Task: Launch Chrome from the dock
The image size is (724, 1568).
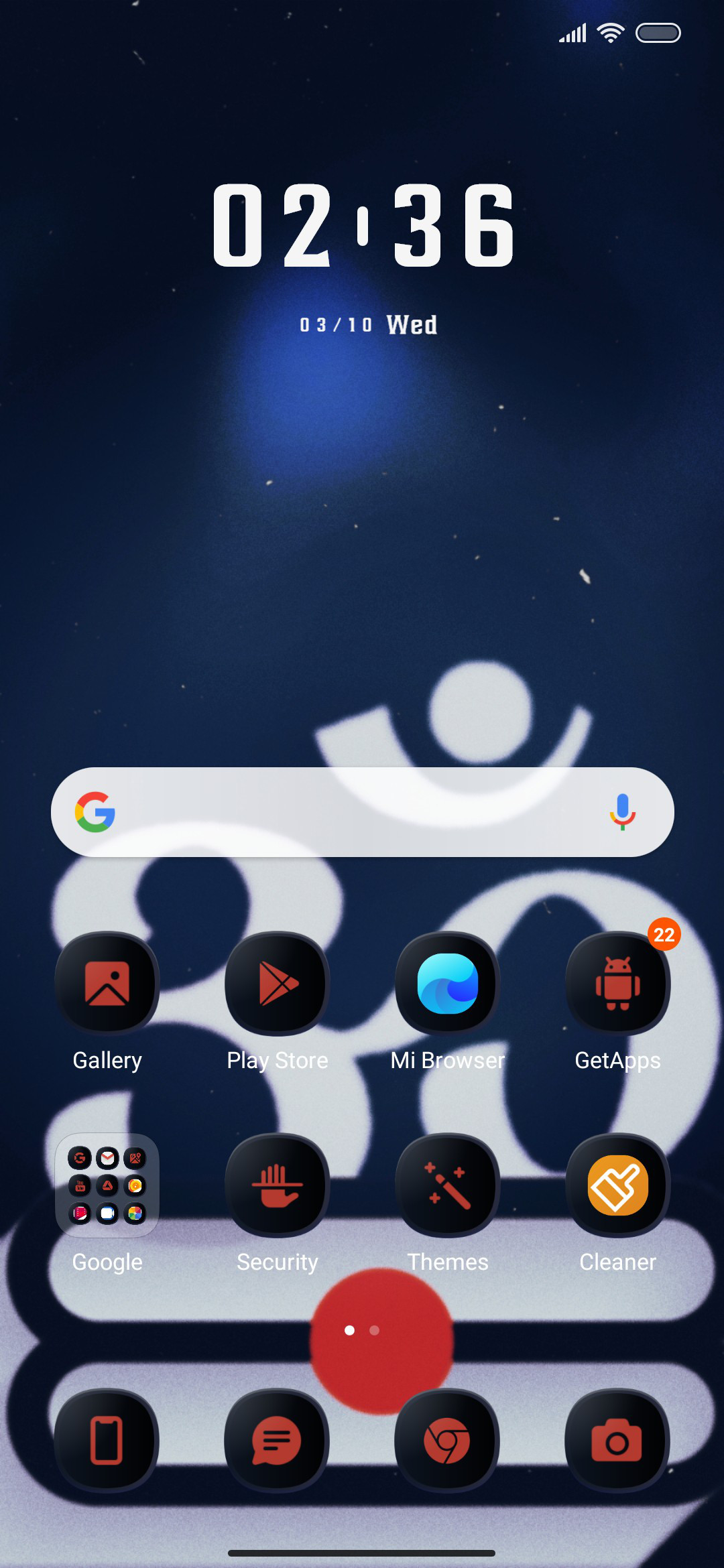Action: tap(448, 1441)
